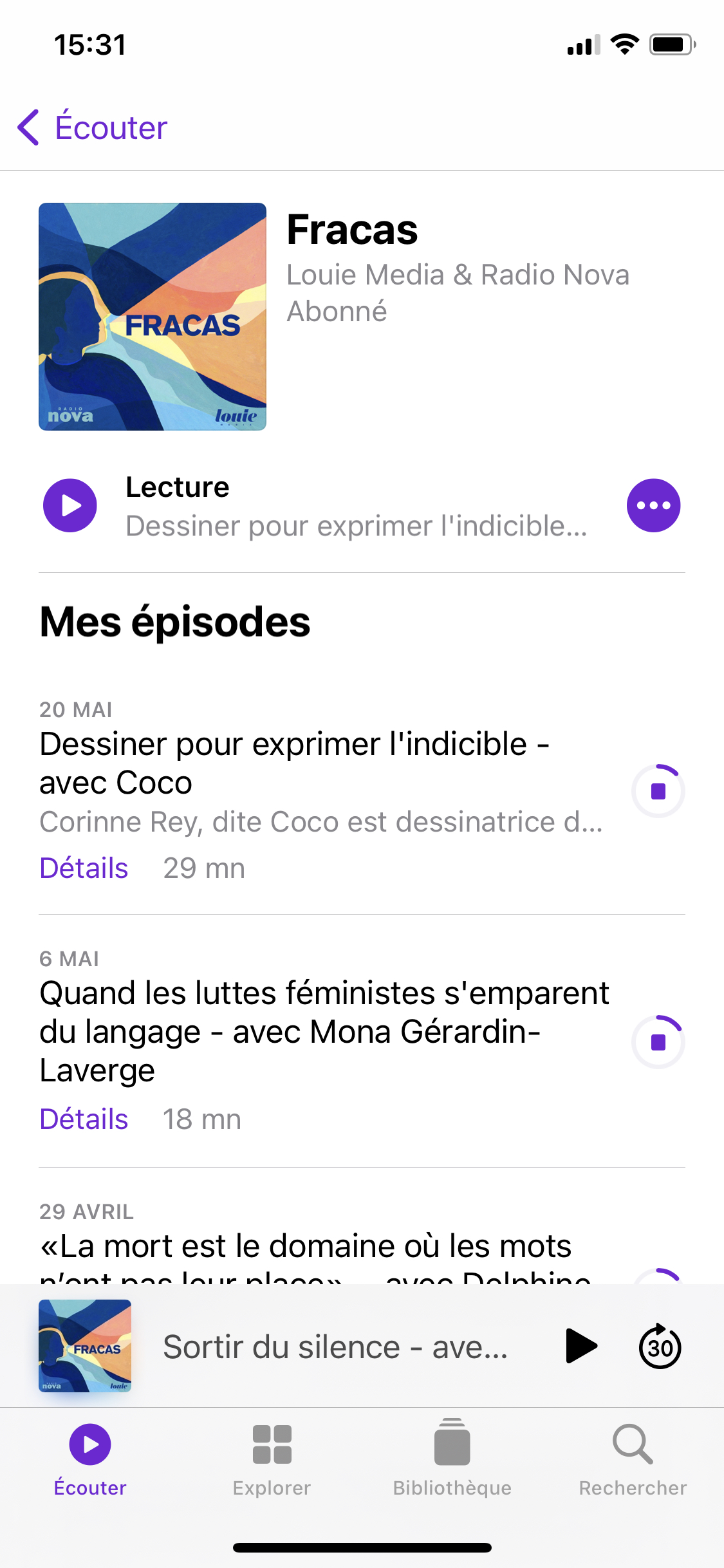Switch to the Explorer tab
This screenshot has height=1568, width=724.
click(x=272, y=1459)
